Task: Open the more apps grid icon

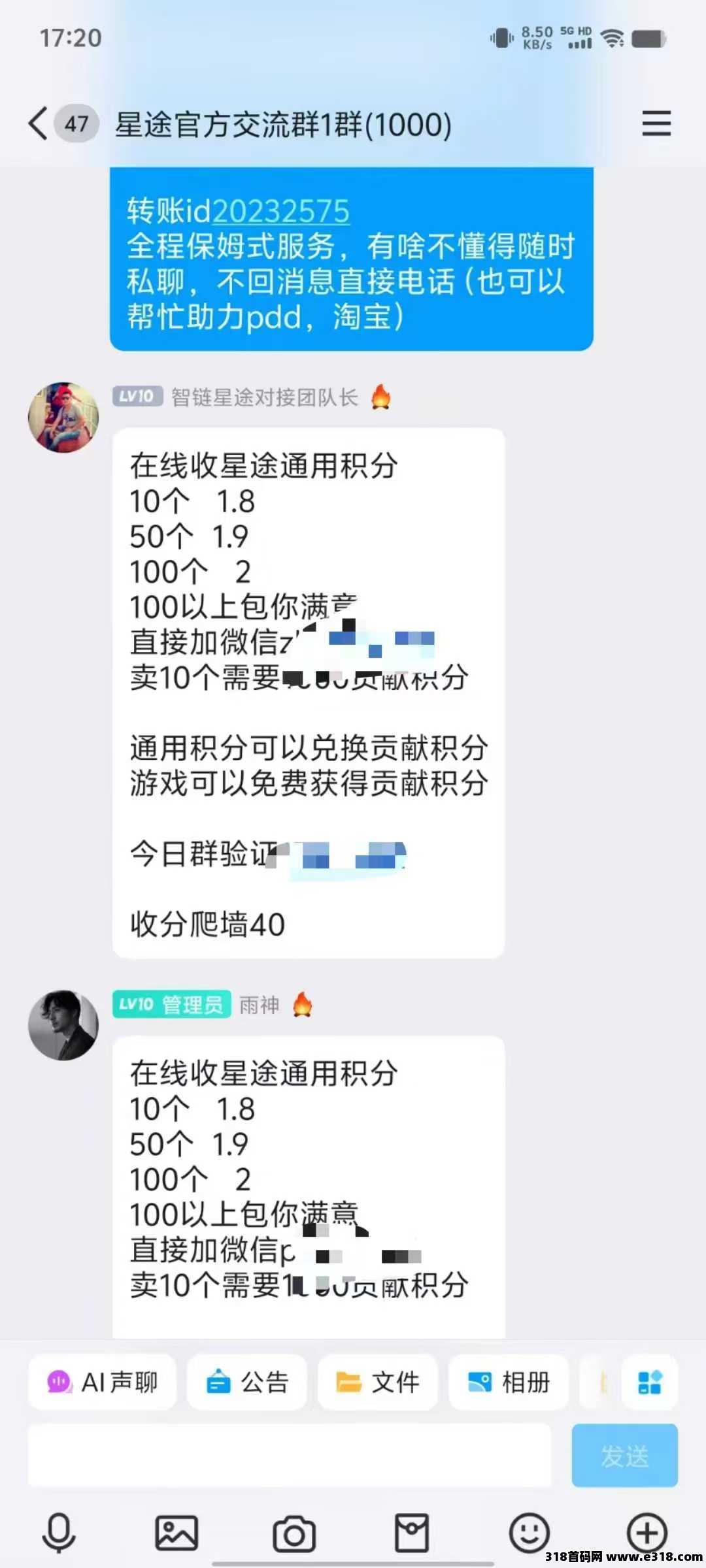Action: point(649,1382)
